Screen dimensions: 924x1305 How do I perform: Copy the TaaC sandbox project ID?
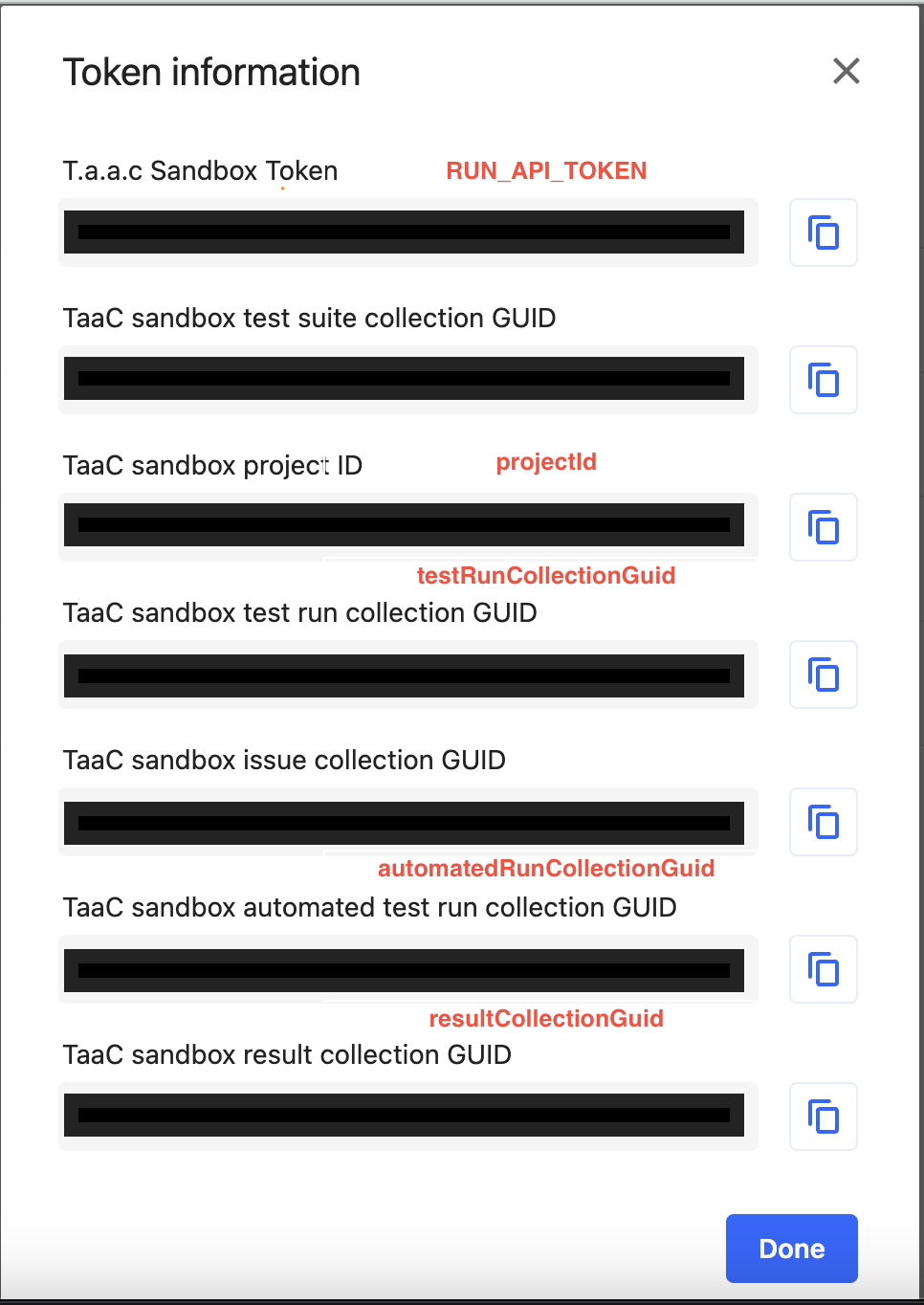click(823, 527)
